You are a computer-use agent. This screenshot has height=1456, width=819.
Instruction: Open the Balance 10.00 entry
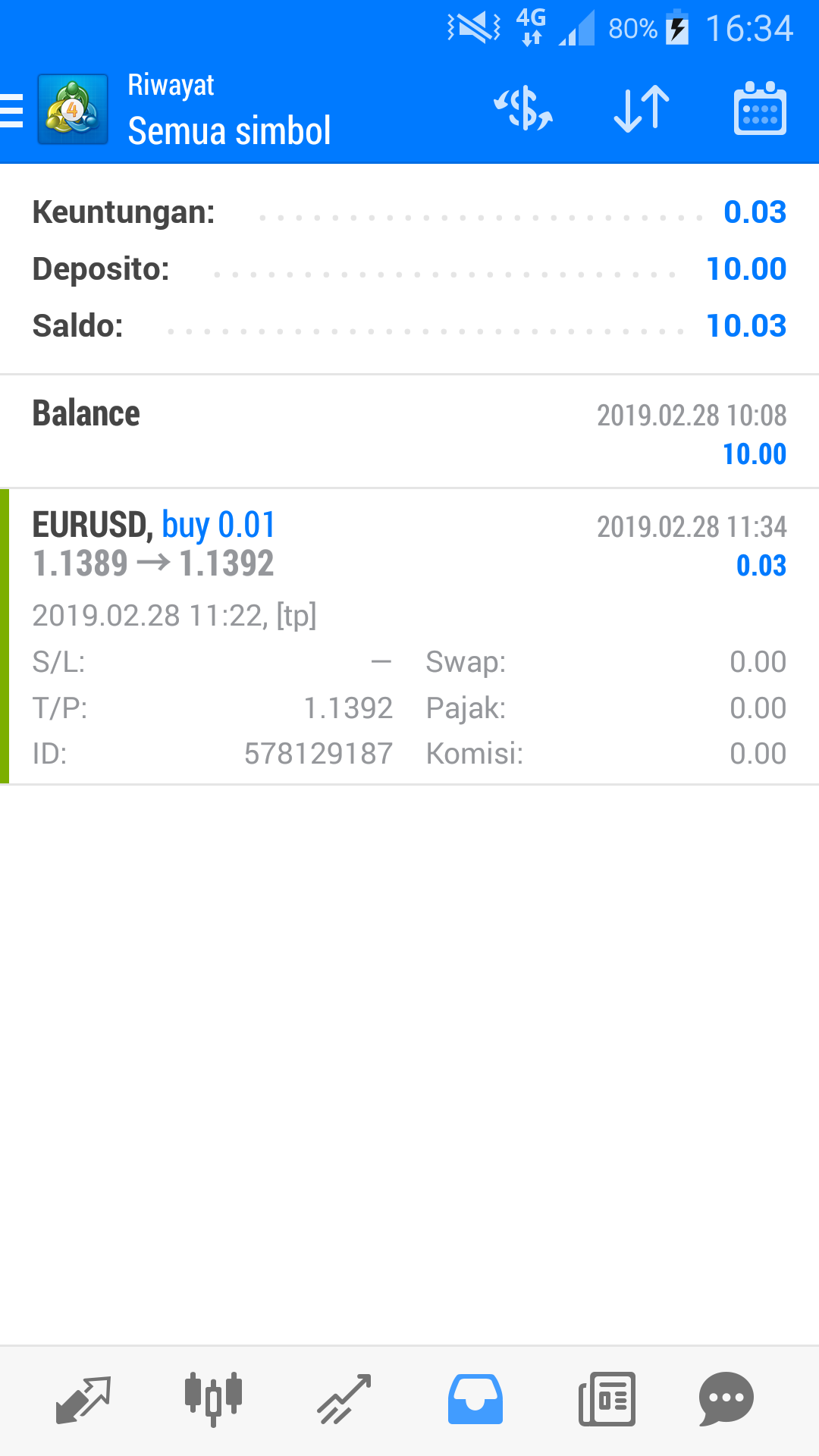[x=409, y=432]
